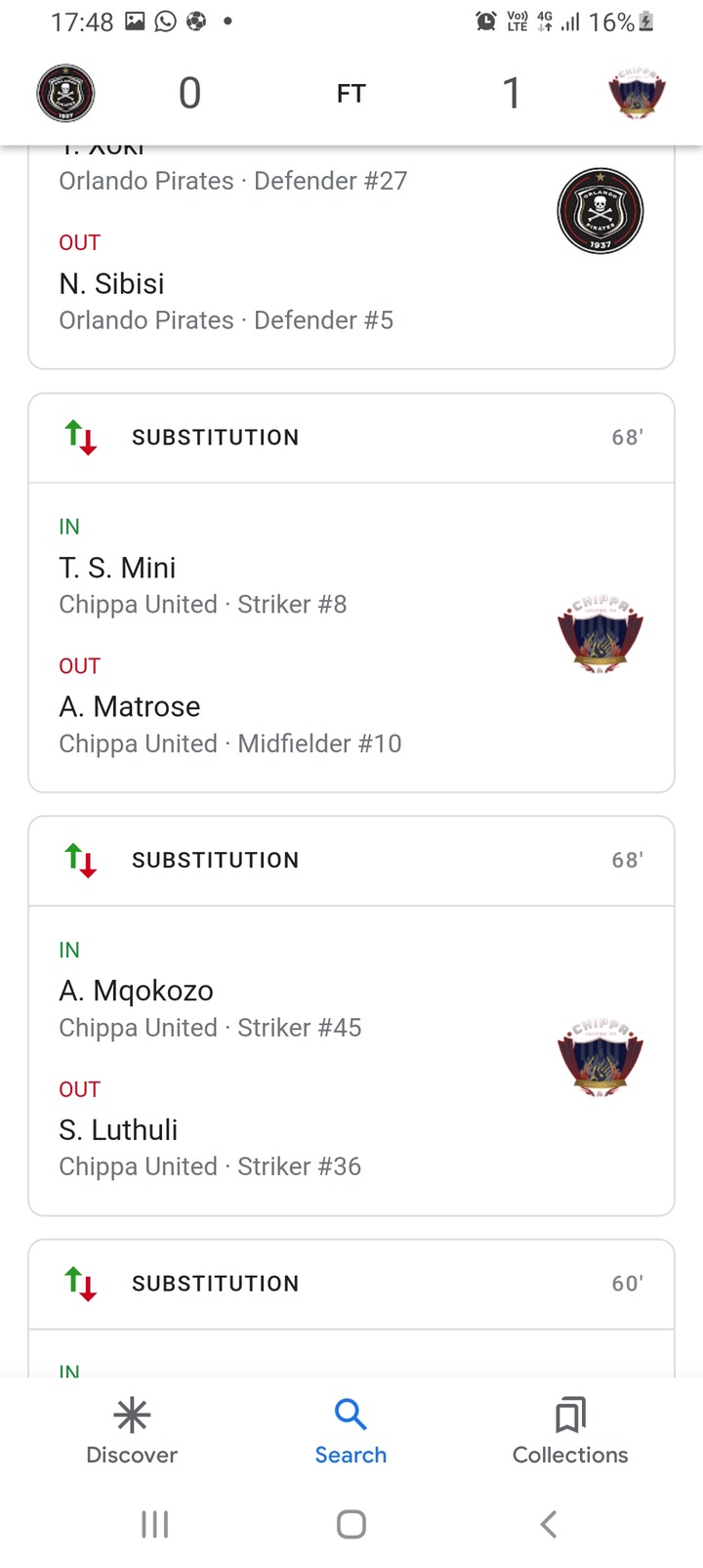
Task: Go to the home screen
Action: pos(351,1524)
